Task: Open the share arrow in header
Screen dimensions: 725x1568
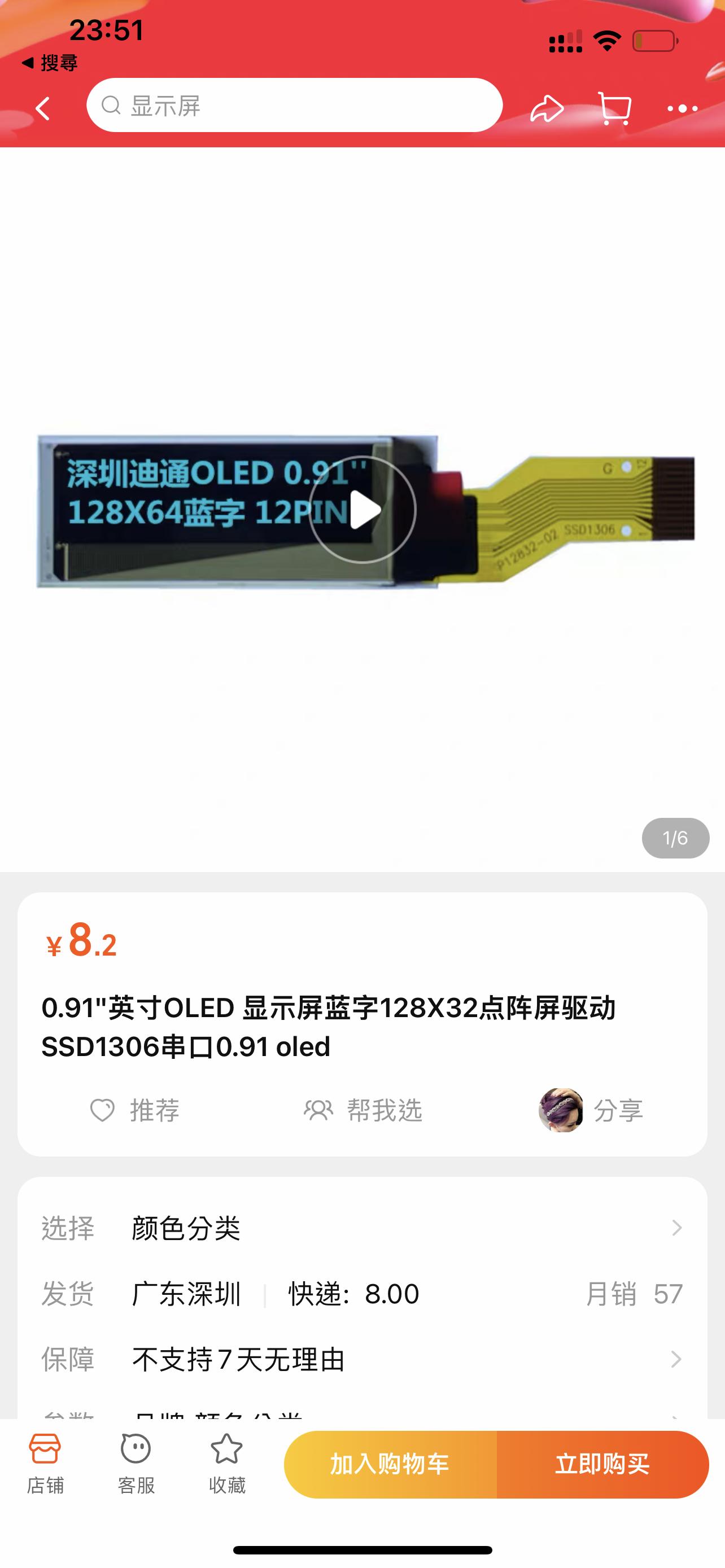Action: coord(546,109)
